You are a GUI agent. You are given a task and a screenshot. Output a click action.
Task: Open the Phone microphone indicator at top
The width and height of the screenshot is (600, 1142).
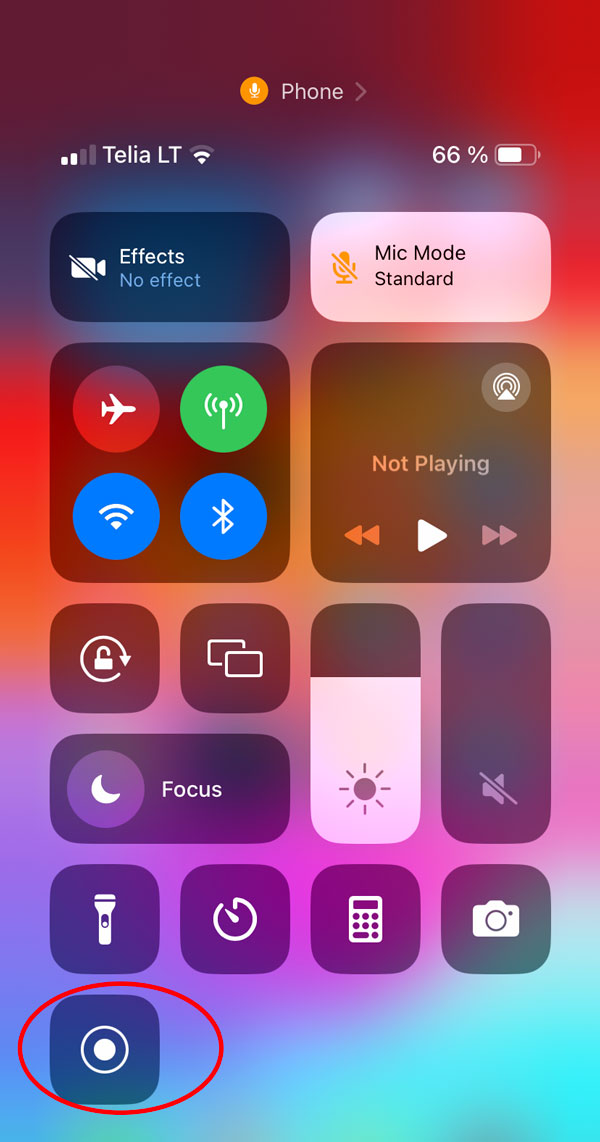point(304,92)
